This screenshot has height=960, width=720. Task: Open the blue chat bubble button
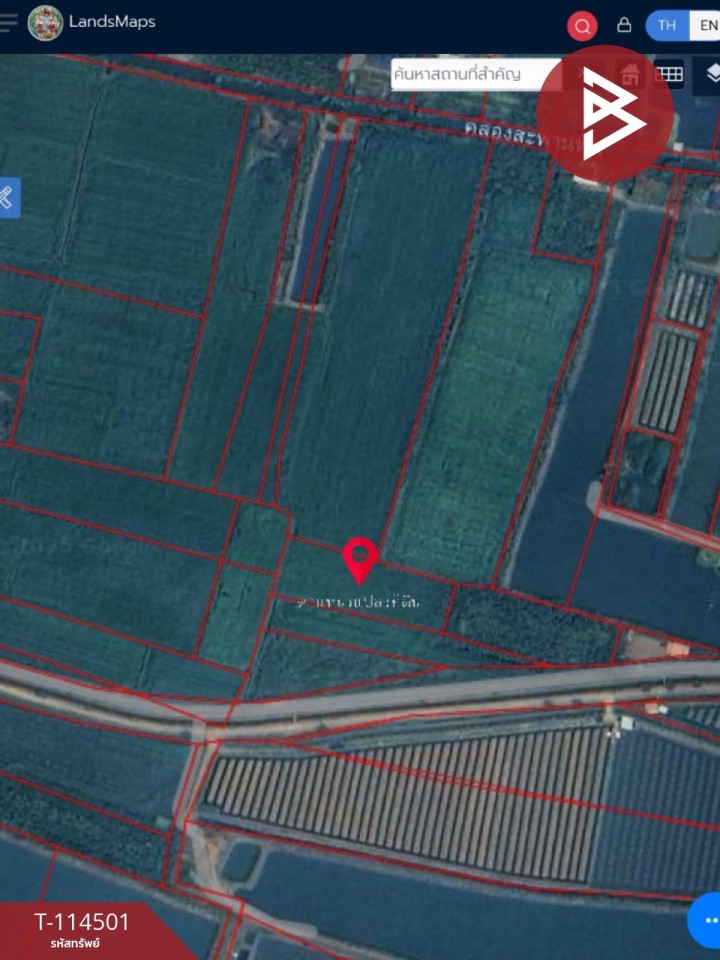coord(708,921)
